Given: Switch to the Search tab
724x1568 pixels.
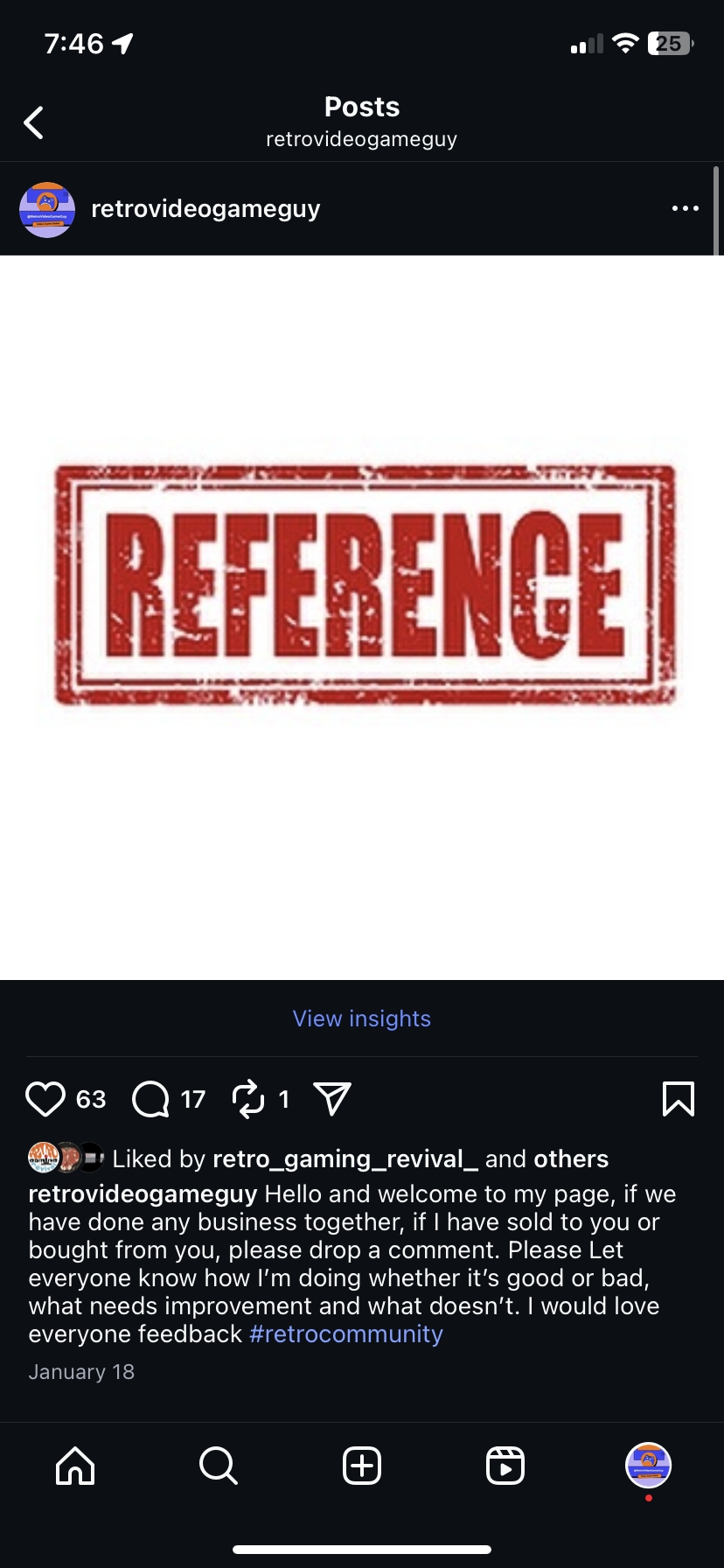Looking at the screenshot, I should coord(218,1465).
